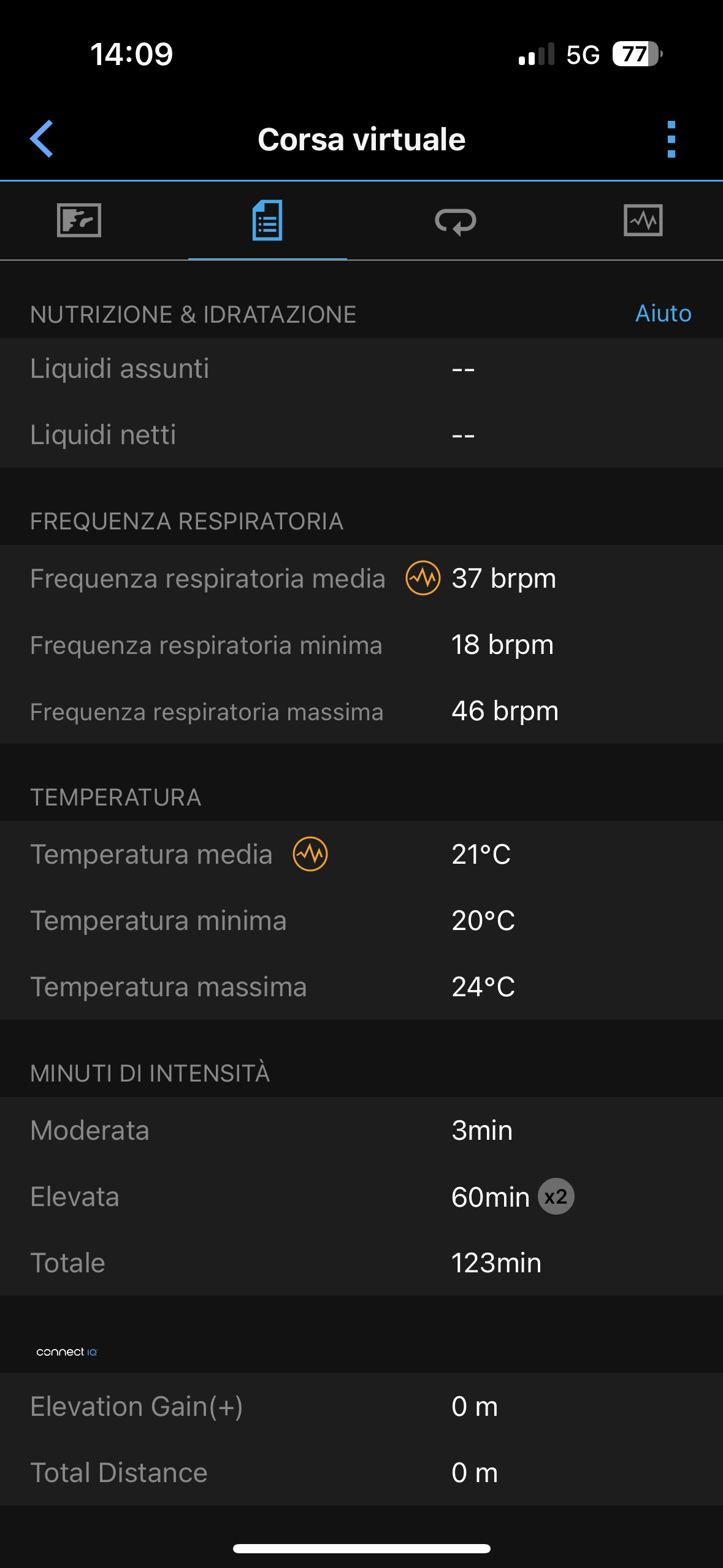Go back from Corsa virtuale

coord(42,139)
